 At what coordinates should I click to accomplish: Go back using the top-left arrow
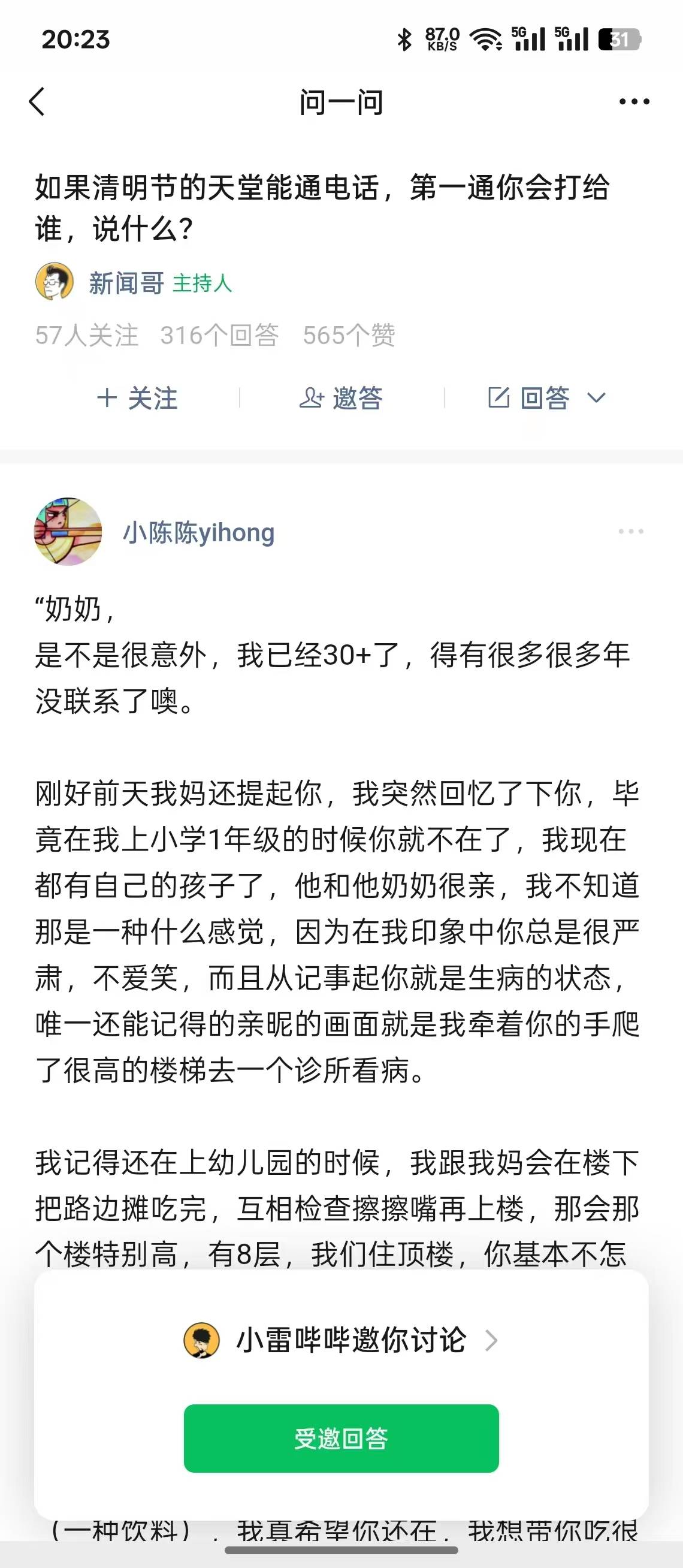pyautogui.click(x=37, y=102)
